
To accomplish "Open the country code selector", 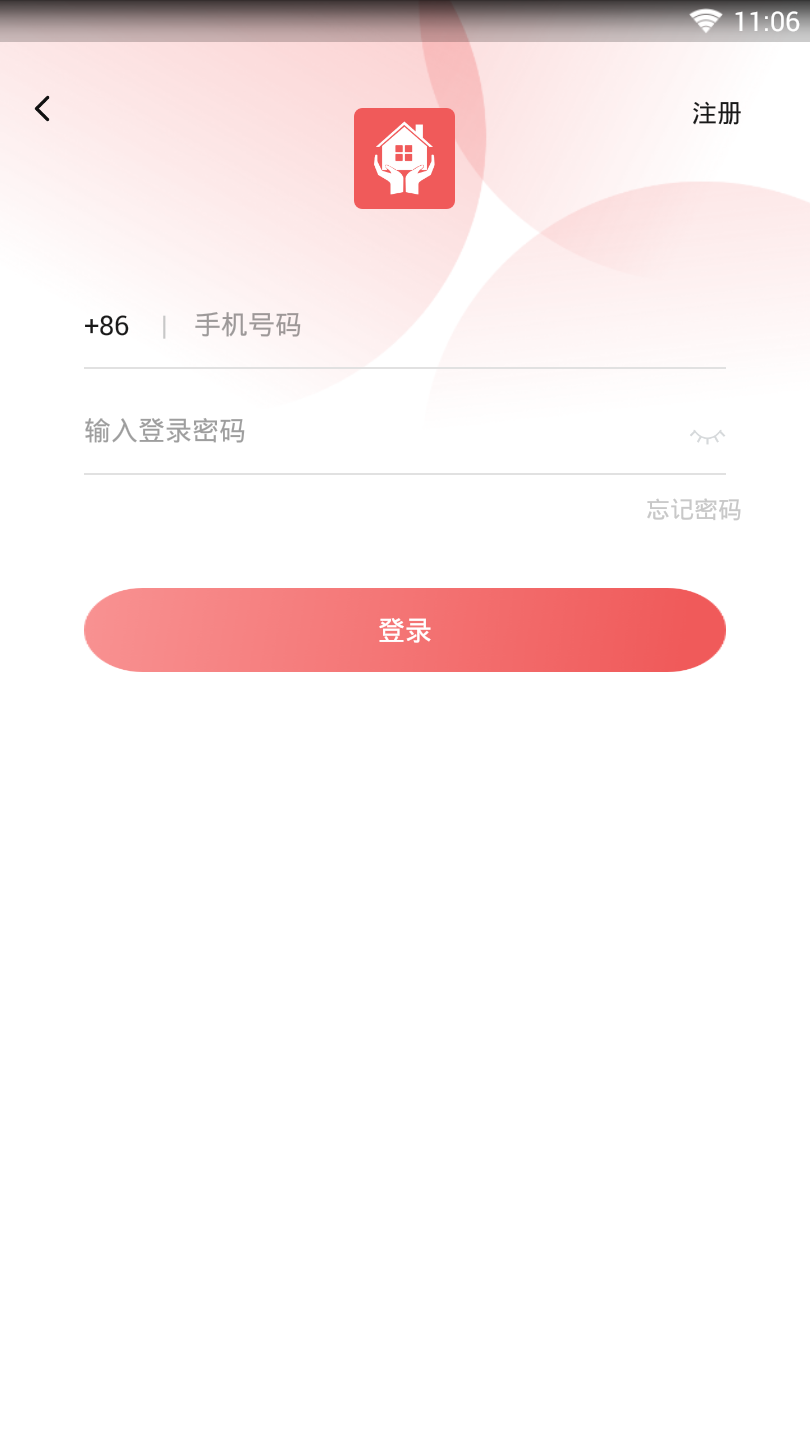I will click(106, 325).
